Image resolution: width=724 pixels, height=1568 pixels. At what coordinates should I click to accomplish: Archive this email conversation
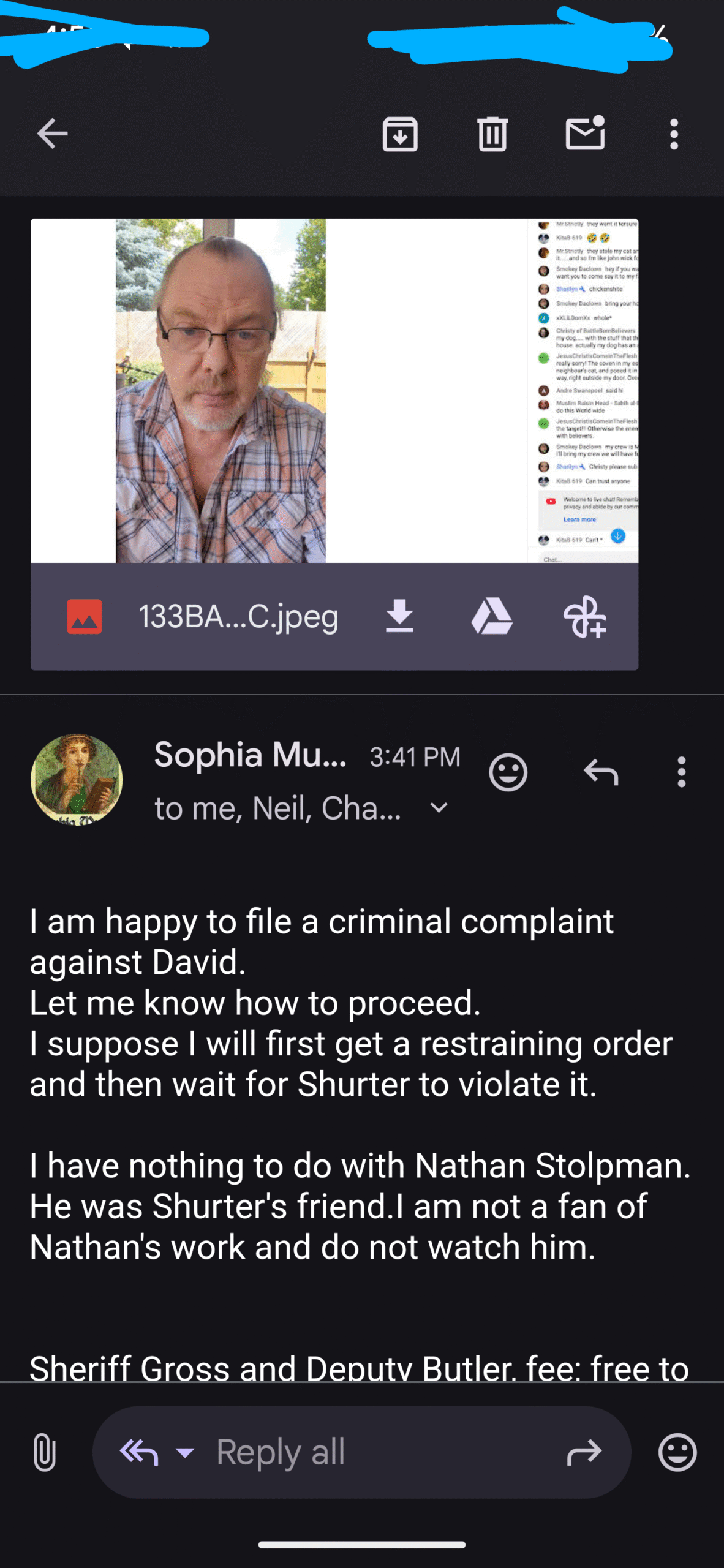pos(400,134)
